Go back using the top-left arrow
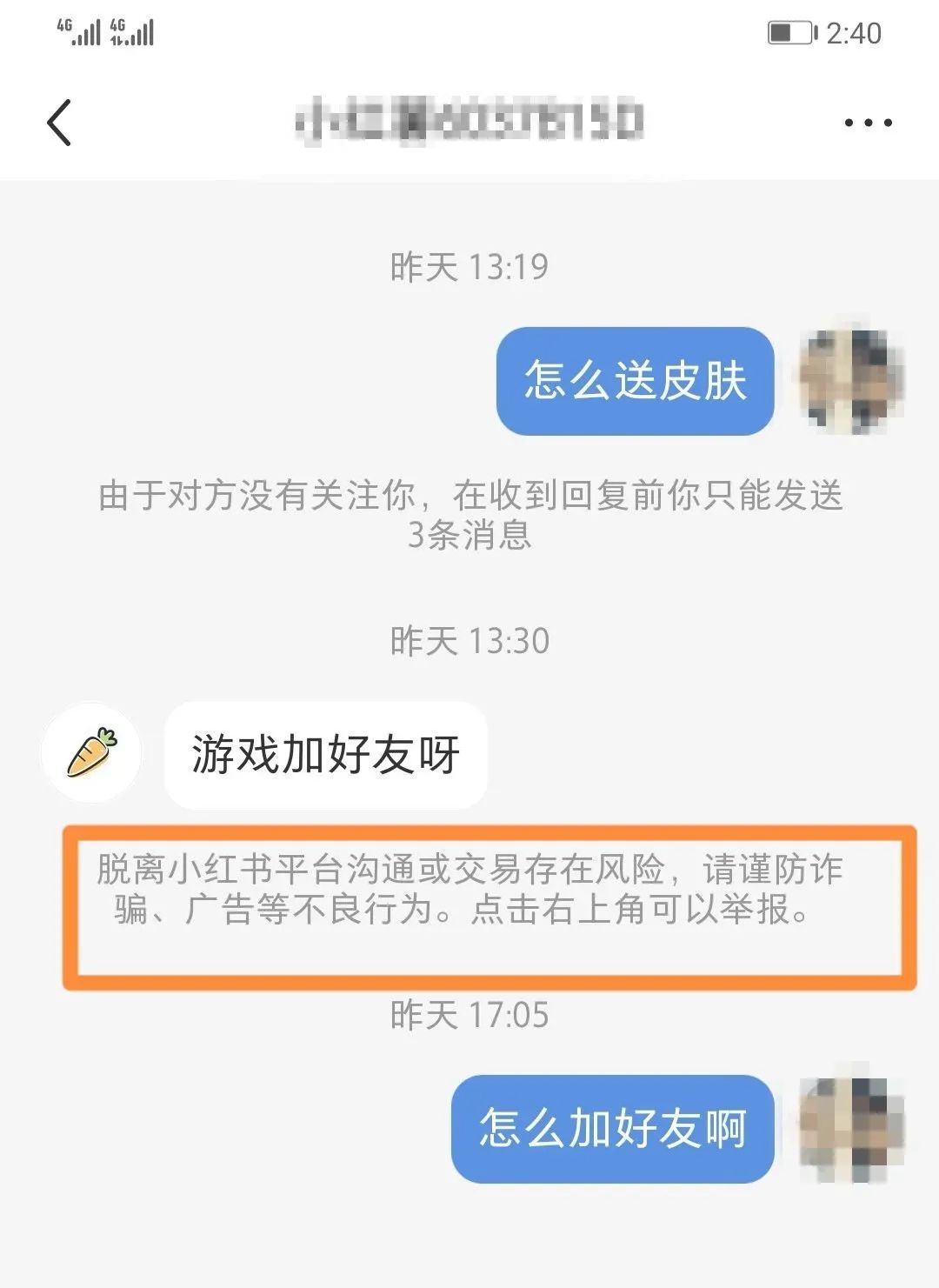The width and height of the screenshot is (939, 1288). (x=59, y=123)
